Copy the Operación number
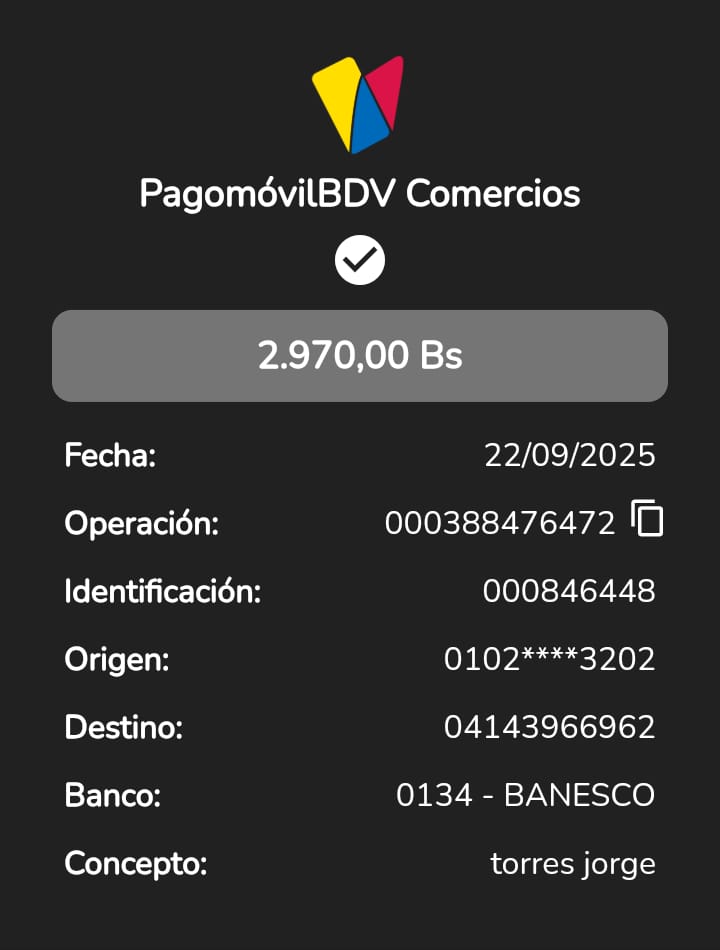 pyautogui.click(x=647, y=519)
